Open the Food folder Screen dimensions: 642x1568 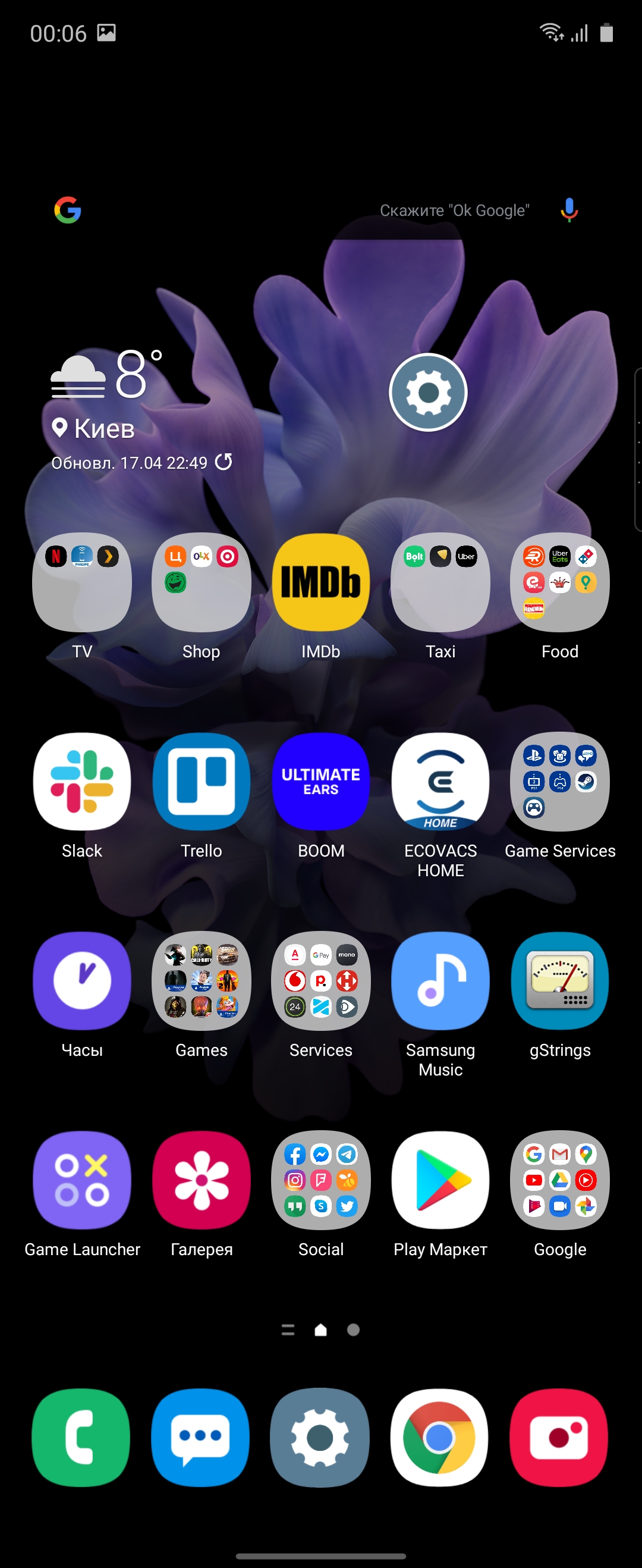[x=560, y=582]
